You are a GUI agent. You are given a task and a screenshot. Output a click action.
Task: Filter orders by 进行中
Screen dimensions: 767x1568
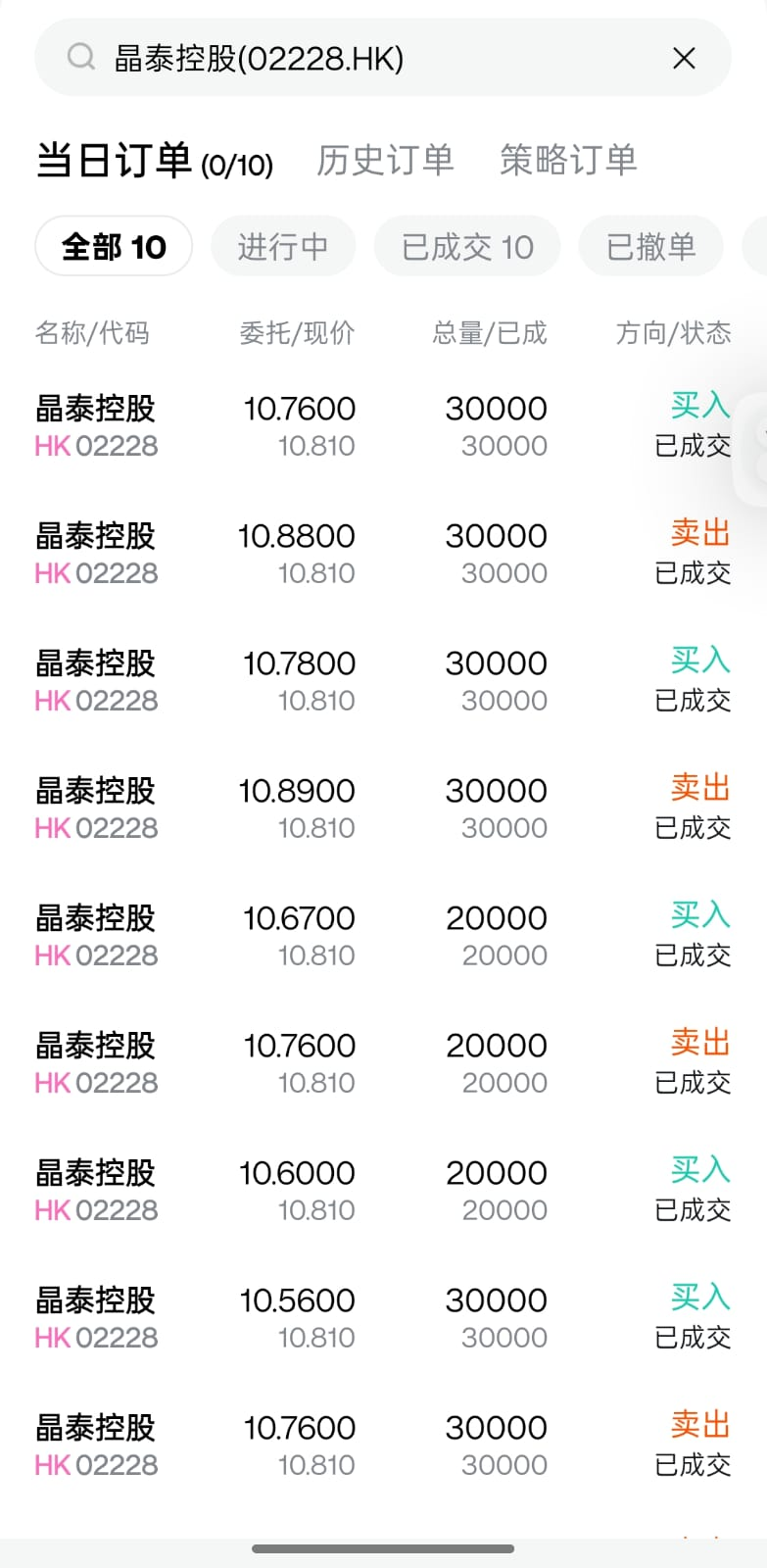pos(283,247)
